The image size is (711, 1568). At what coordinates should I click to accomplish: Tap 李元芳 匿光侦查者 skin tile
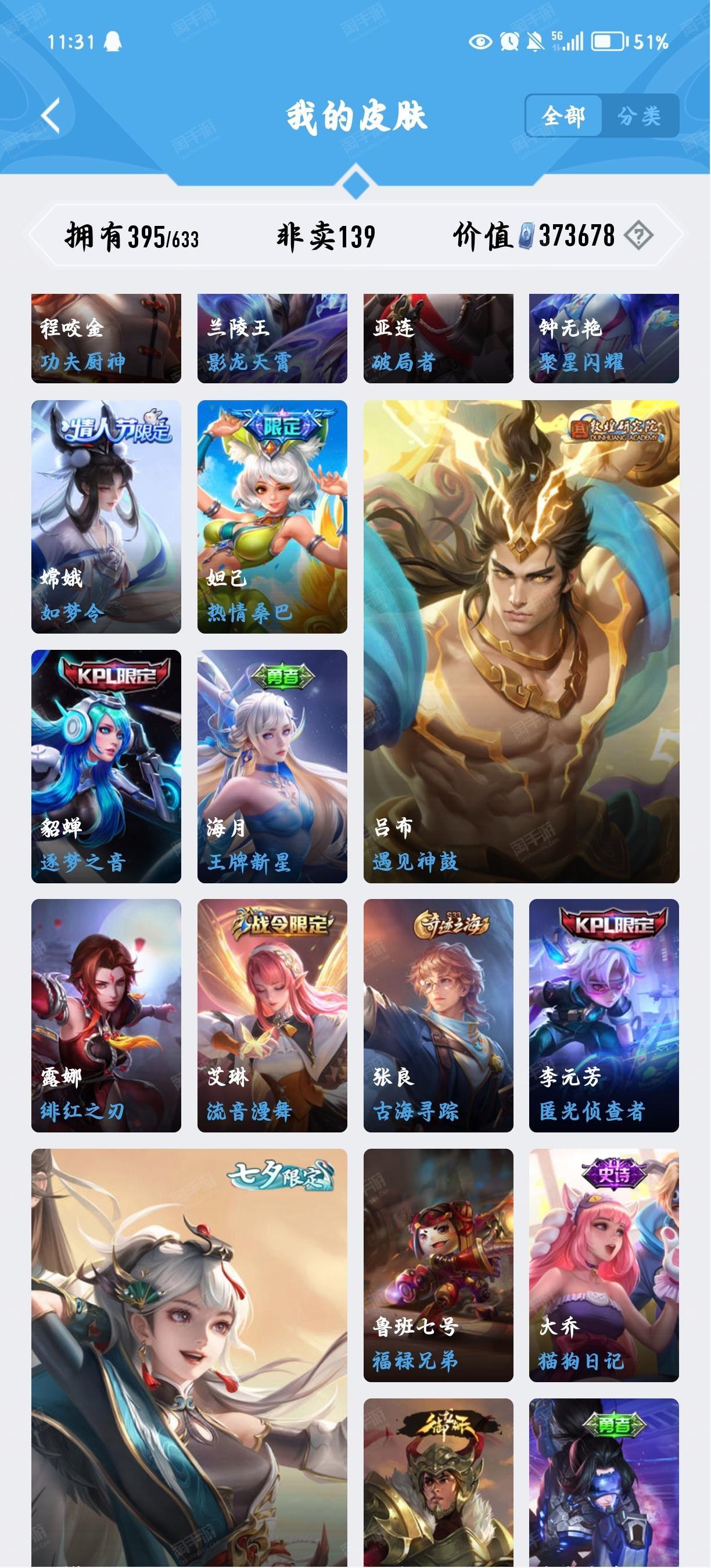(x=604, y=1015)
